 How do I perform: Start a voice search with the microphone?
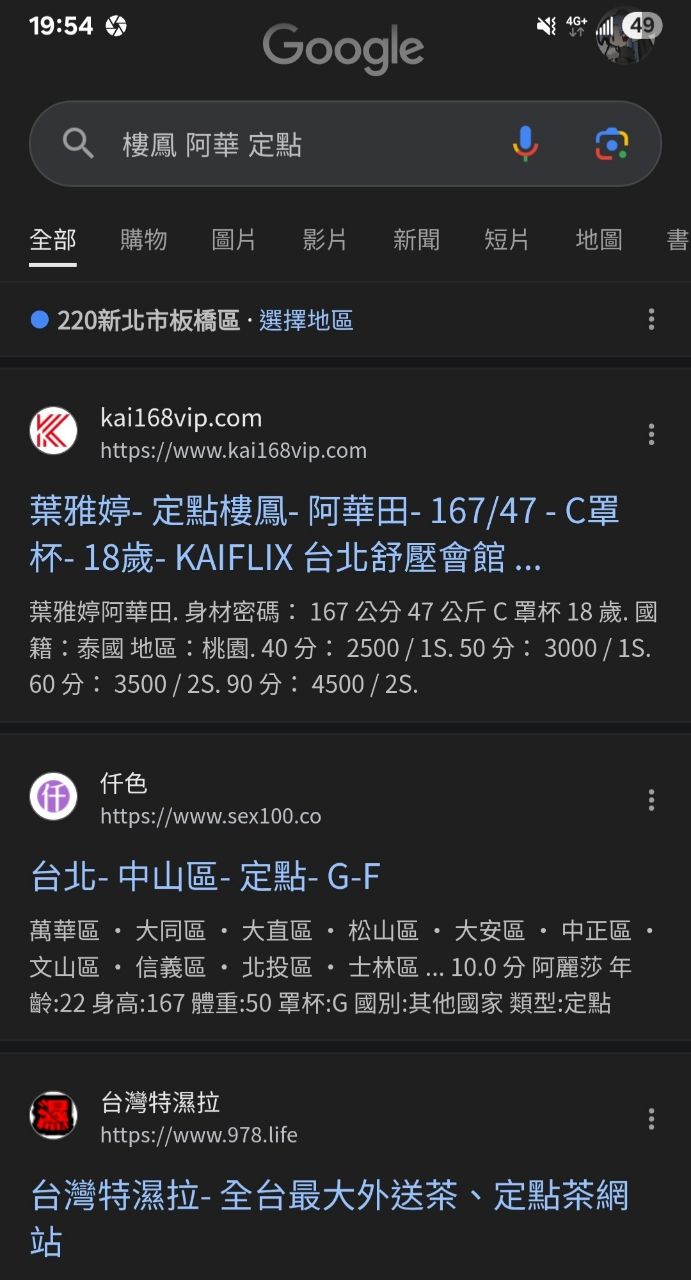point(525,144)
